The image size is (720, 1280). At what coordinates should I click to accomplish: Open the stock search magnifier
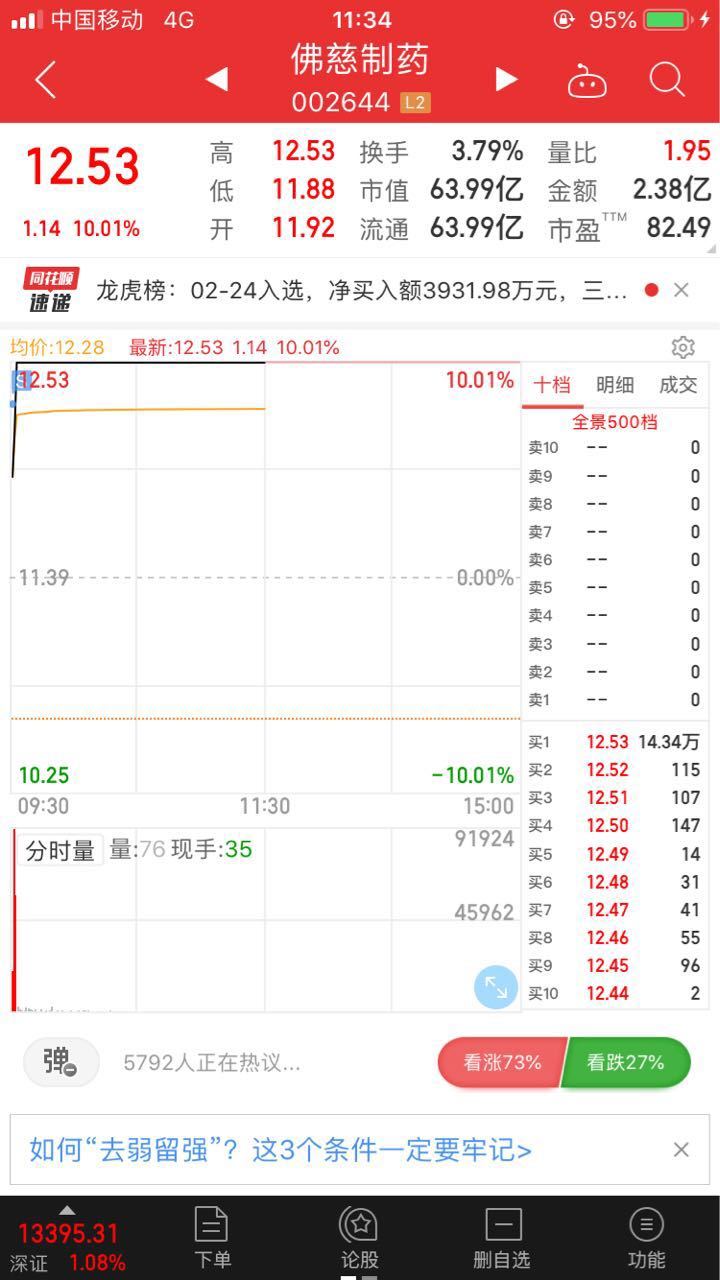tap(667, 79)
